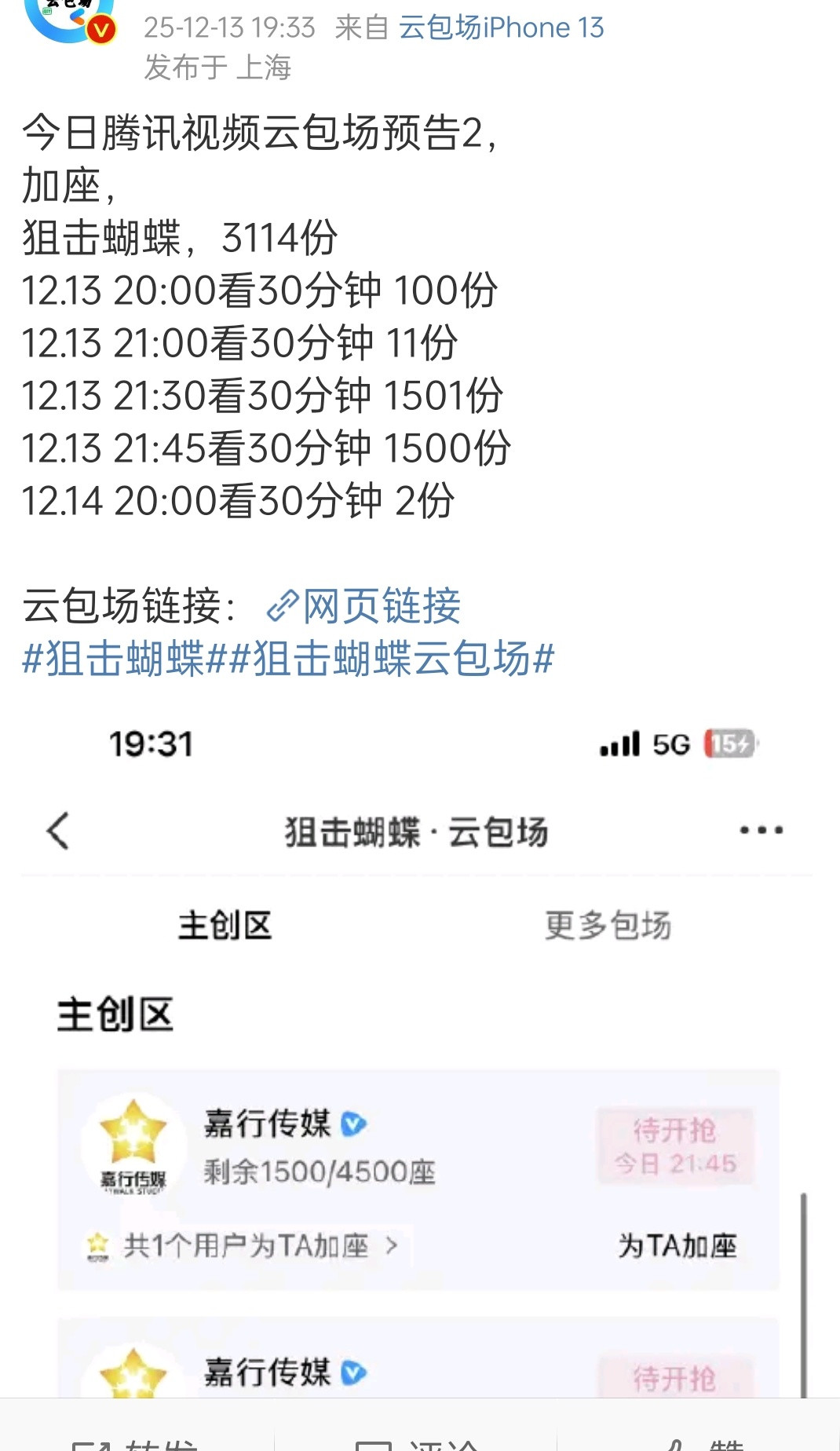Select the 主创区 tab
This screenshot has width=840, height=1451.
225,927
